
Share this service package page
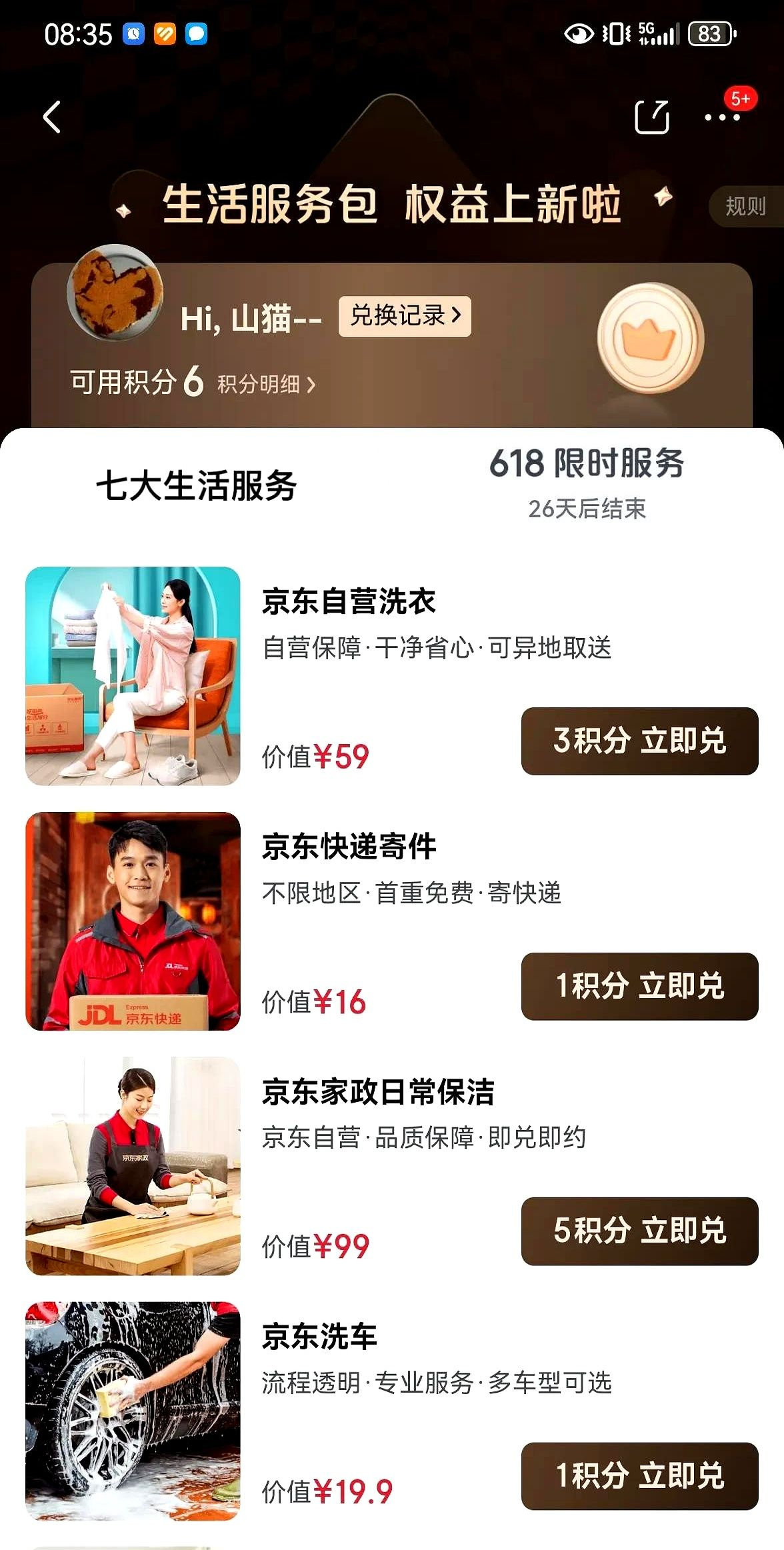tap(651, 117)
